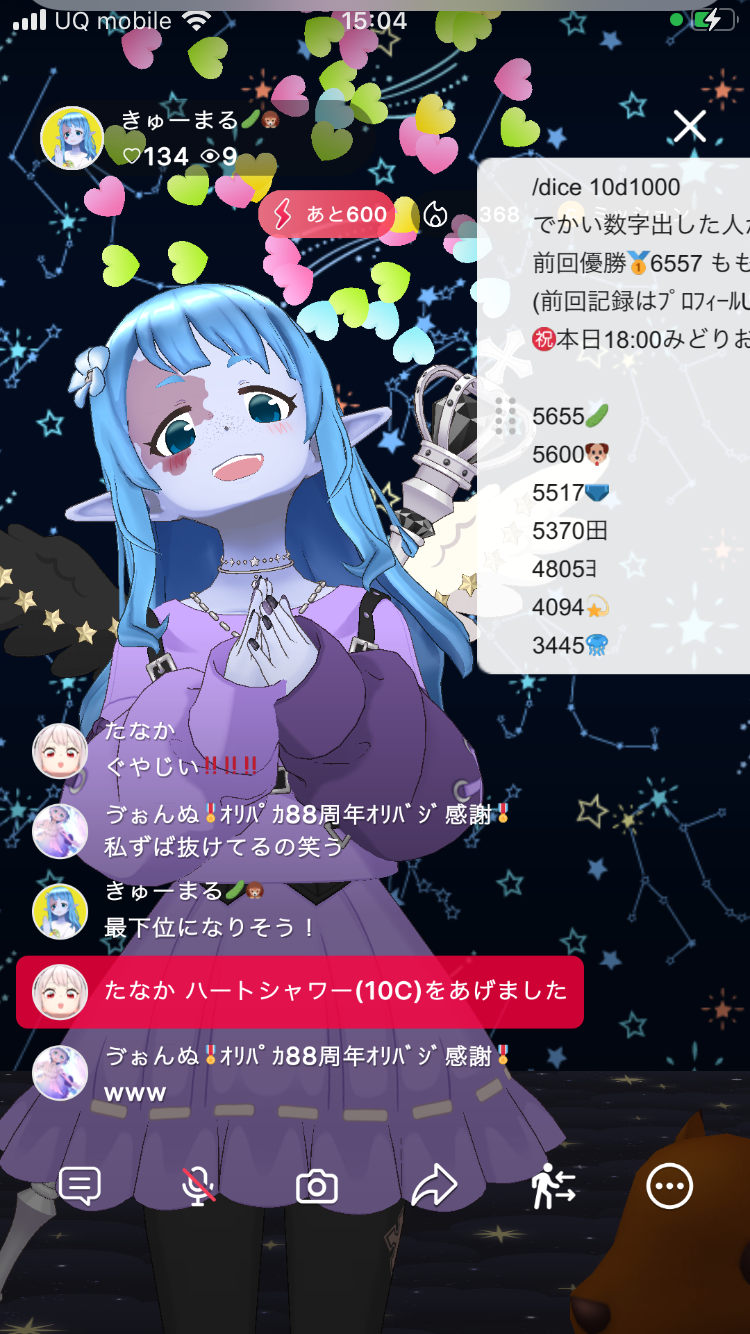Close the live stream with the X
This screenshot has height=1334, width=750.
point(690,126)
